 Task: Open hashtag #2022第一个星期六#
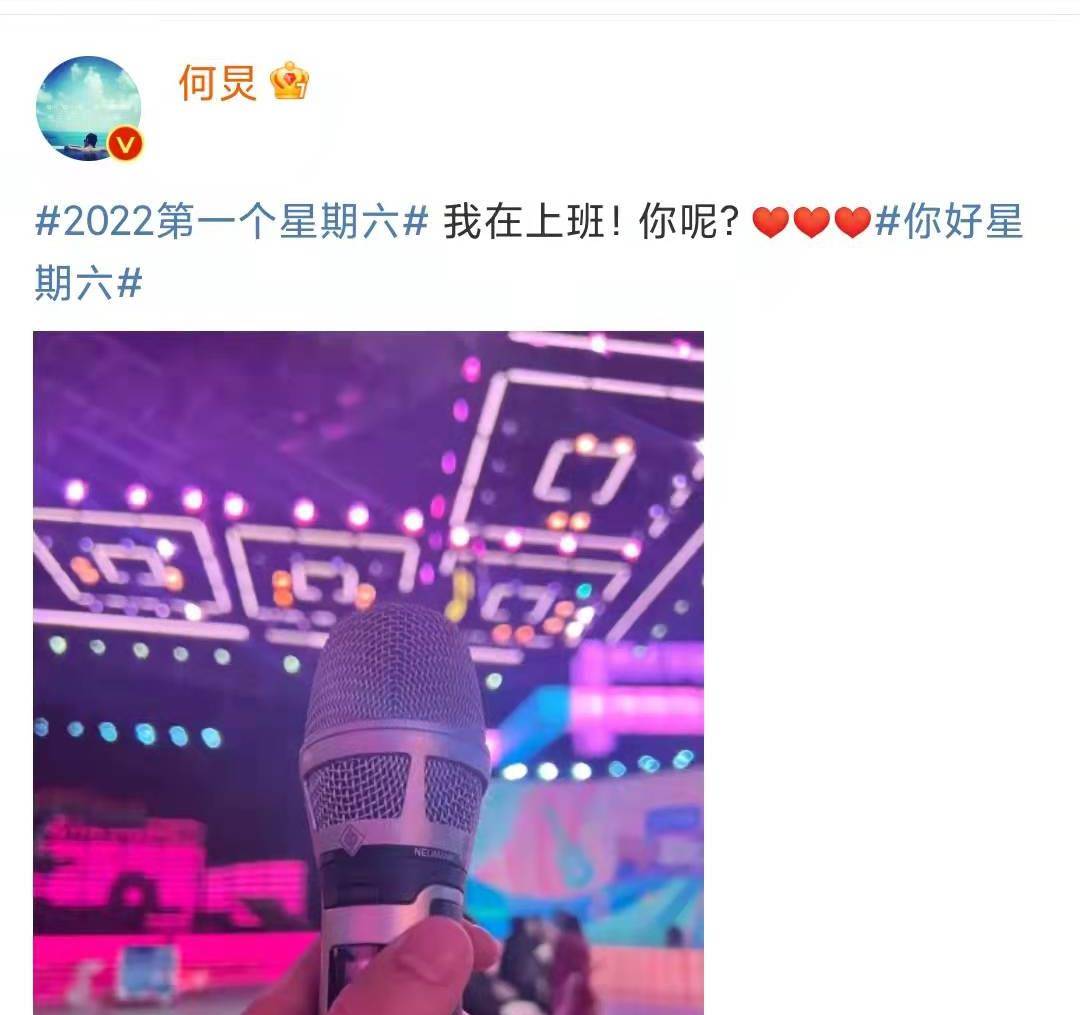(232, 221)
